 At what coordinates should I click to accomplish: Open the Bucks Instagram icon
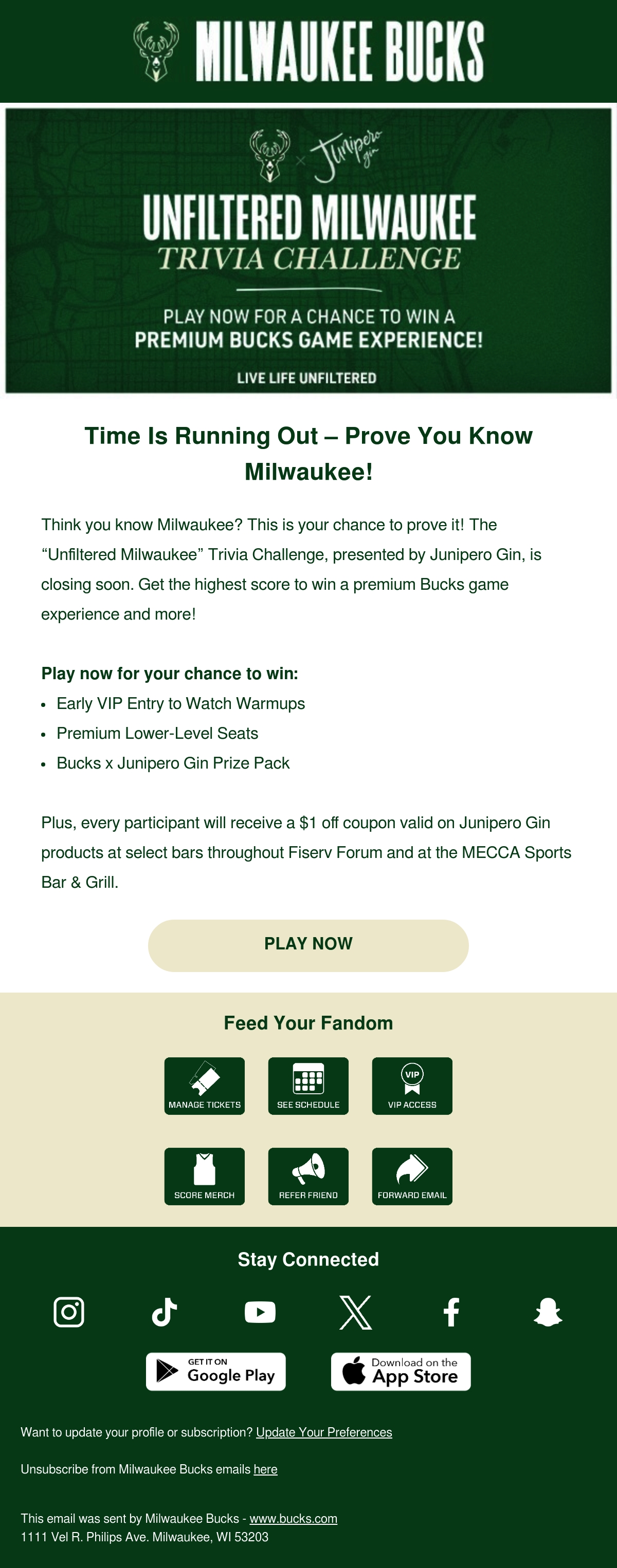coord(69,1312)
